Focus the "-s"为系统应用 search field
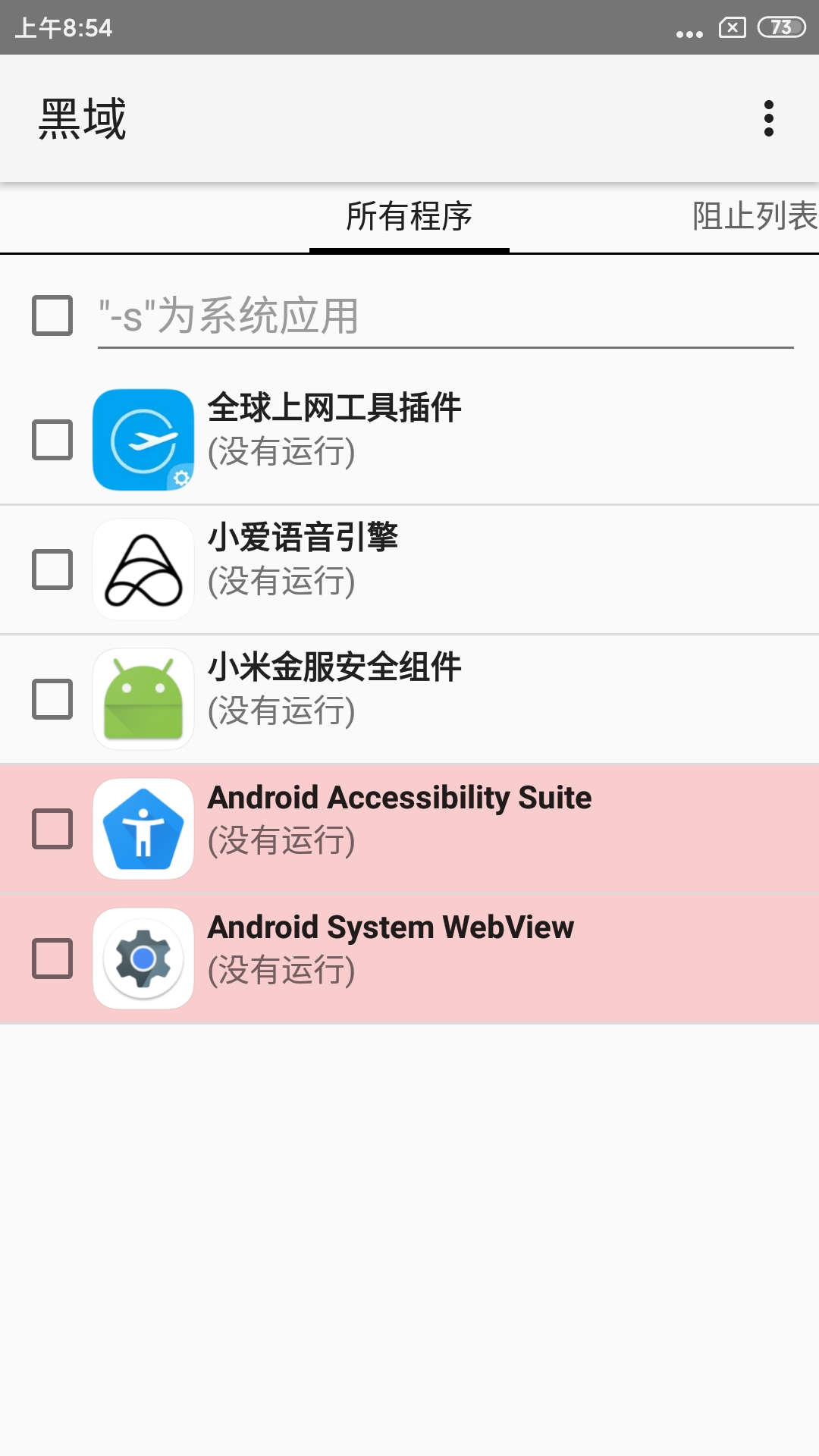Image resolution: width=819 pixels, height=1456 pixels. point(444,317)
